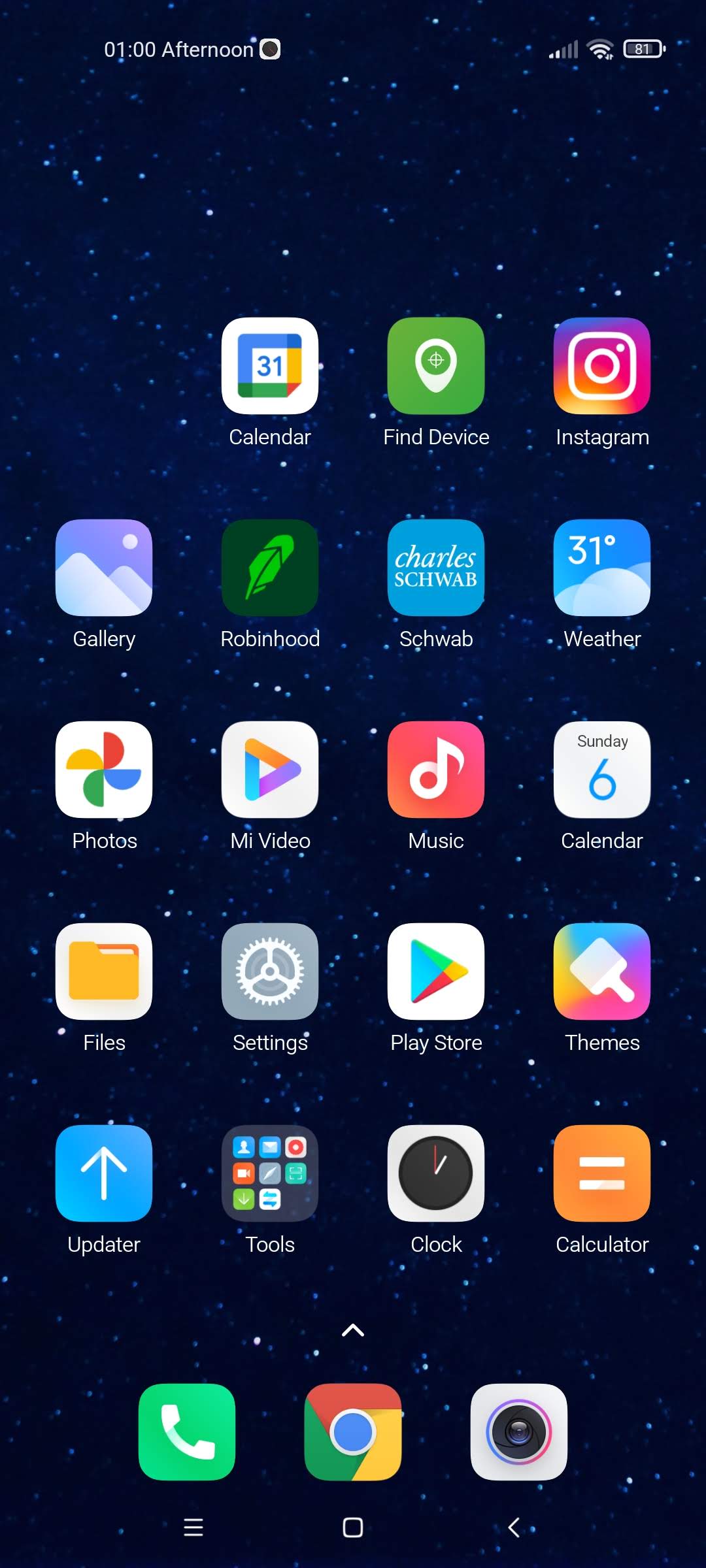Screen dimensions: 706x1568
Task: Open the Gallery app
Action: pyautogui.click(x=104, y=568)
